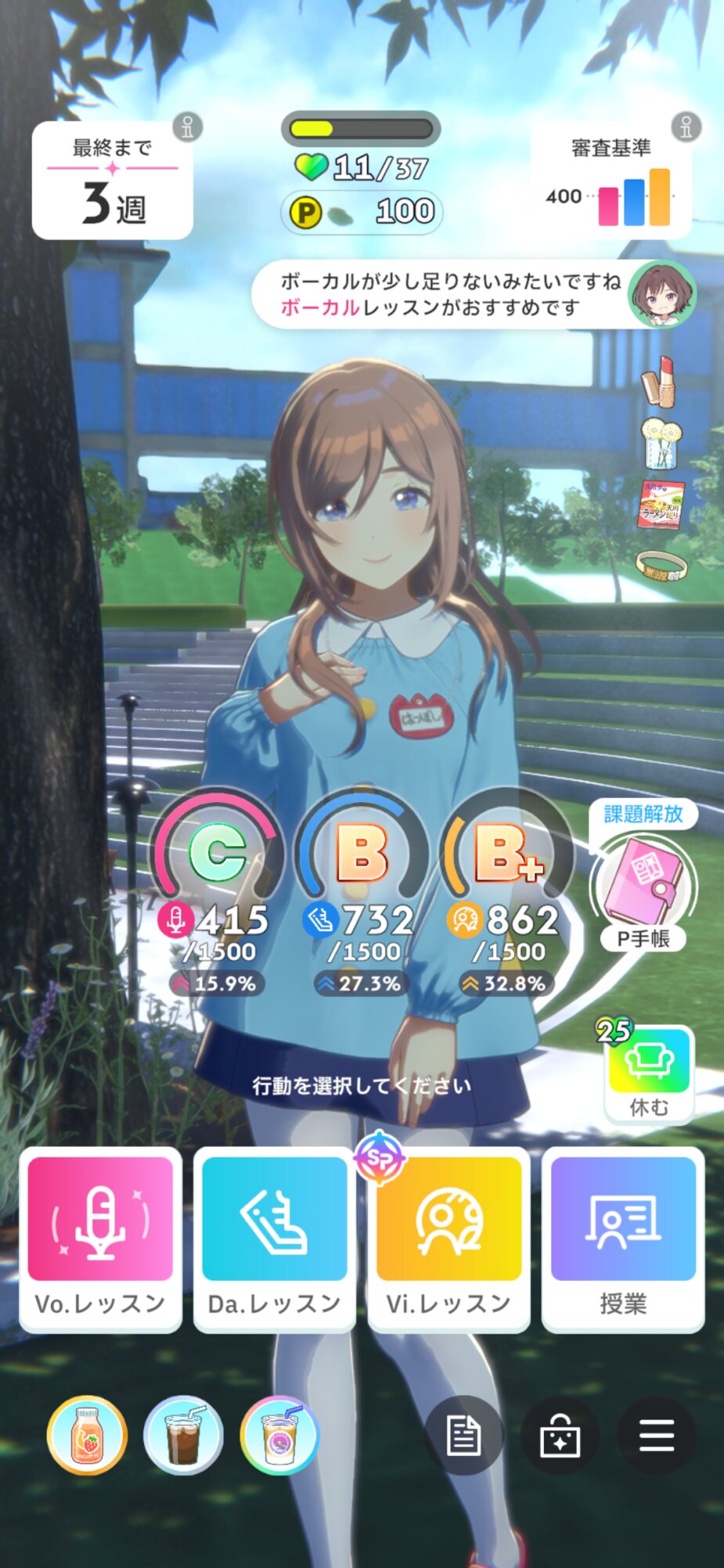Open the bag with sparkle icon
Image resolution: width=724 pixels, height=1568 pixels.
pos(560,1436)
